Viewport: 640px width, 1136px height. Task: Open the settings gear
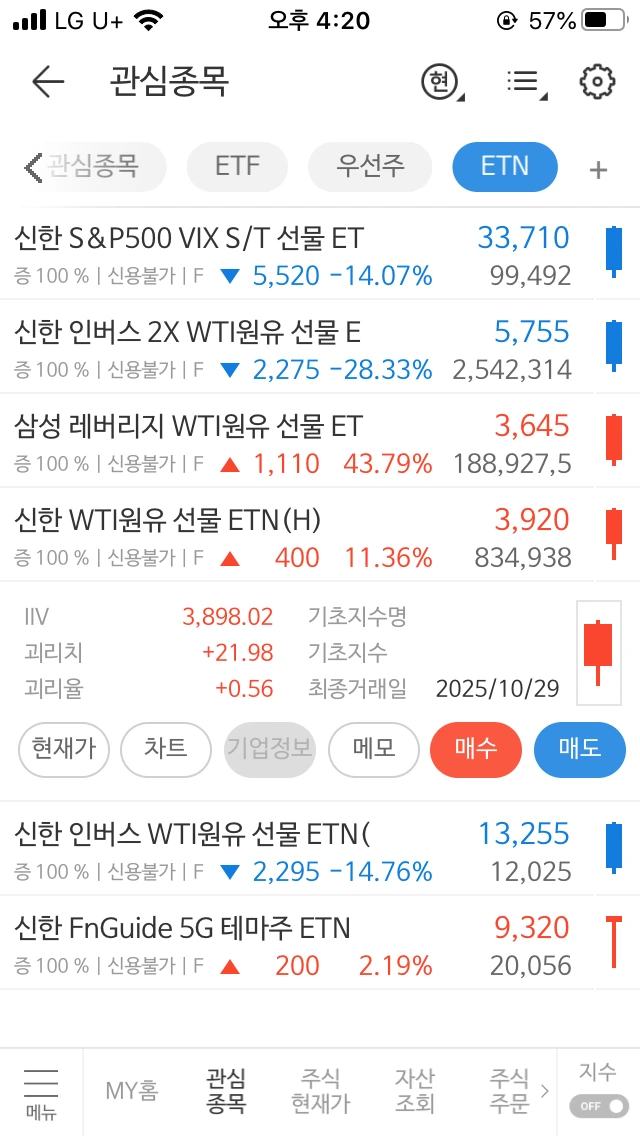pyautogui.click(x=597, y=82)
